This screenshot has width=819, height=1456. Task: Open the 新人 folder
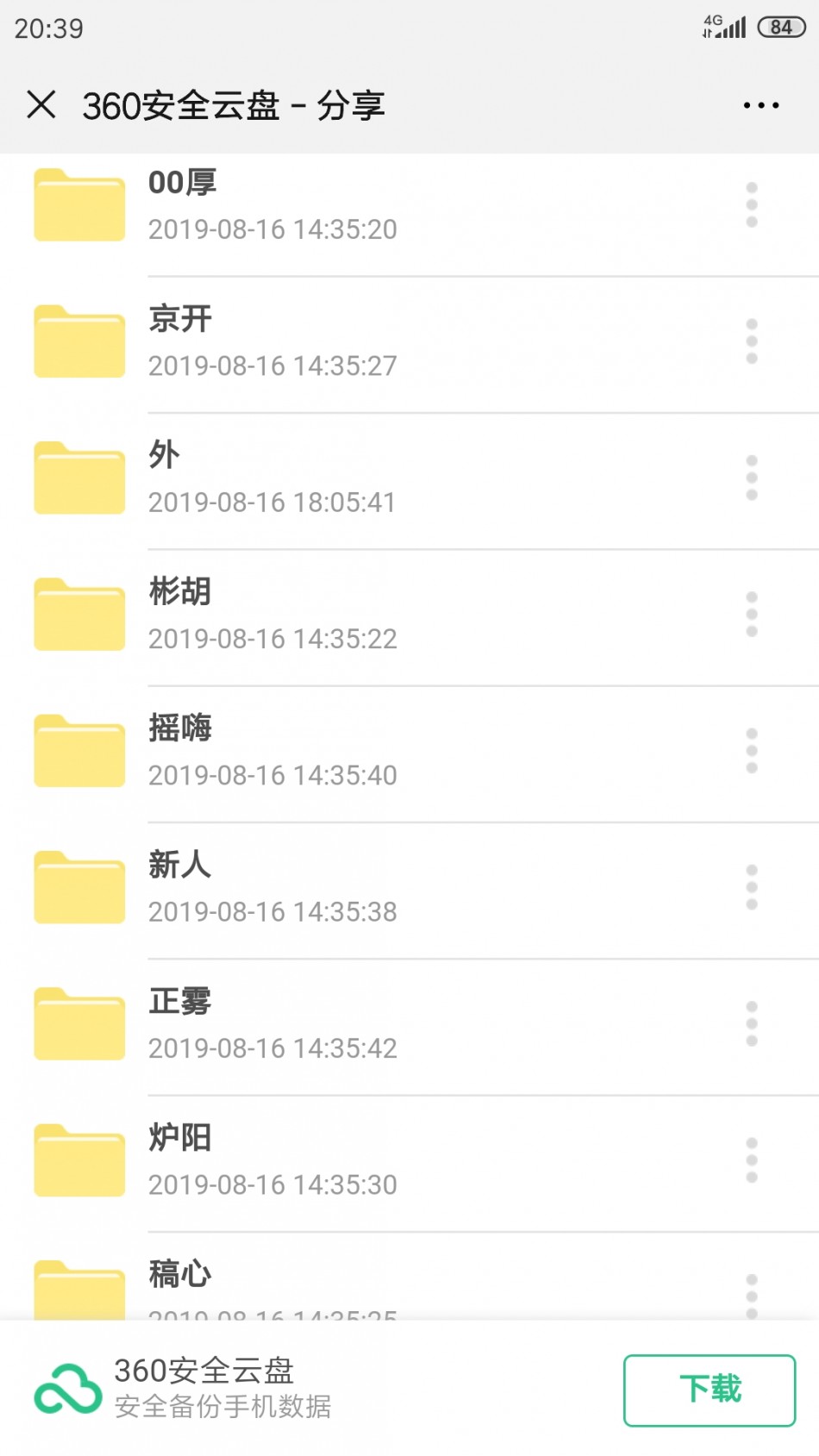pyautogui.click(x=409, y=890)
